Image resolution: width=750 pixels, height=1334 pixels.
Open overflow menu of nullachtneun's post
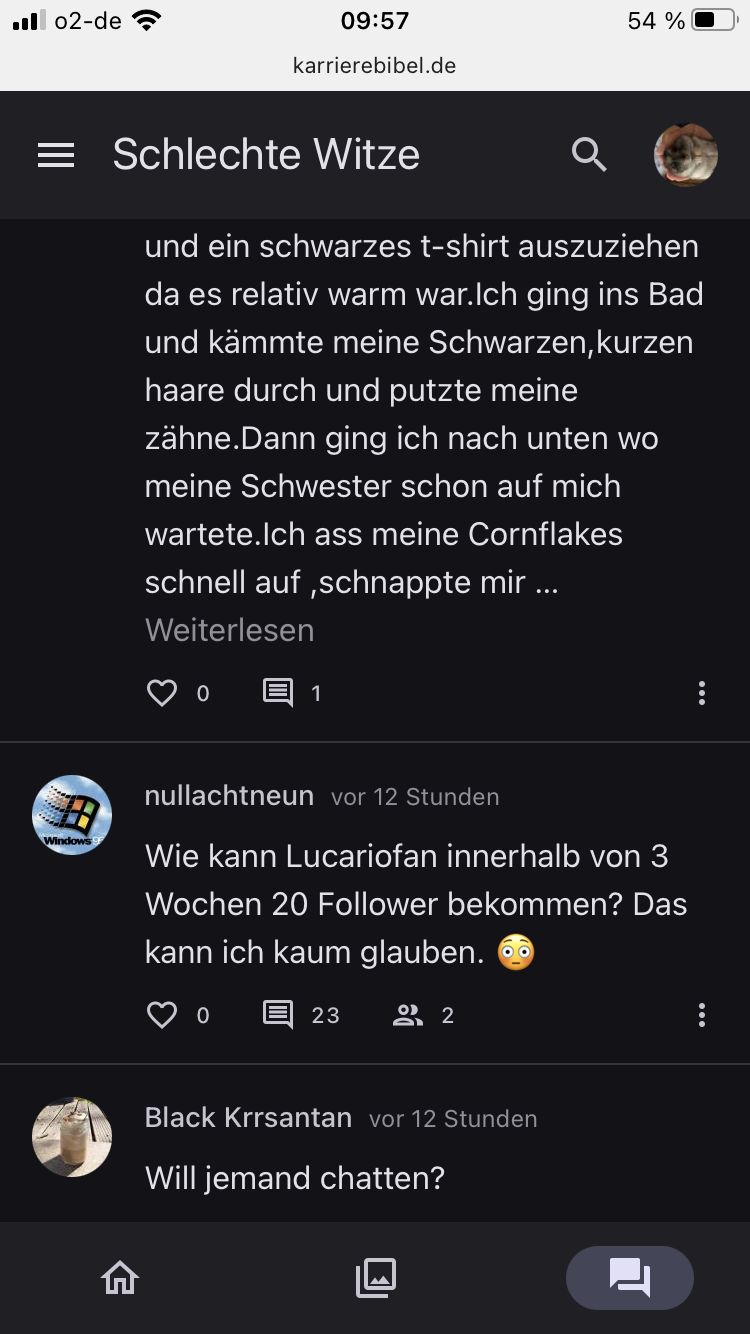(702, 1015)
